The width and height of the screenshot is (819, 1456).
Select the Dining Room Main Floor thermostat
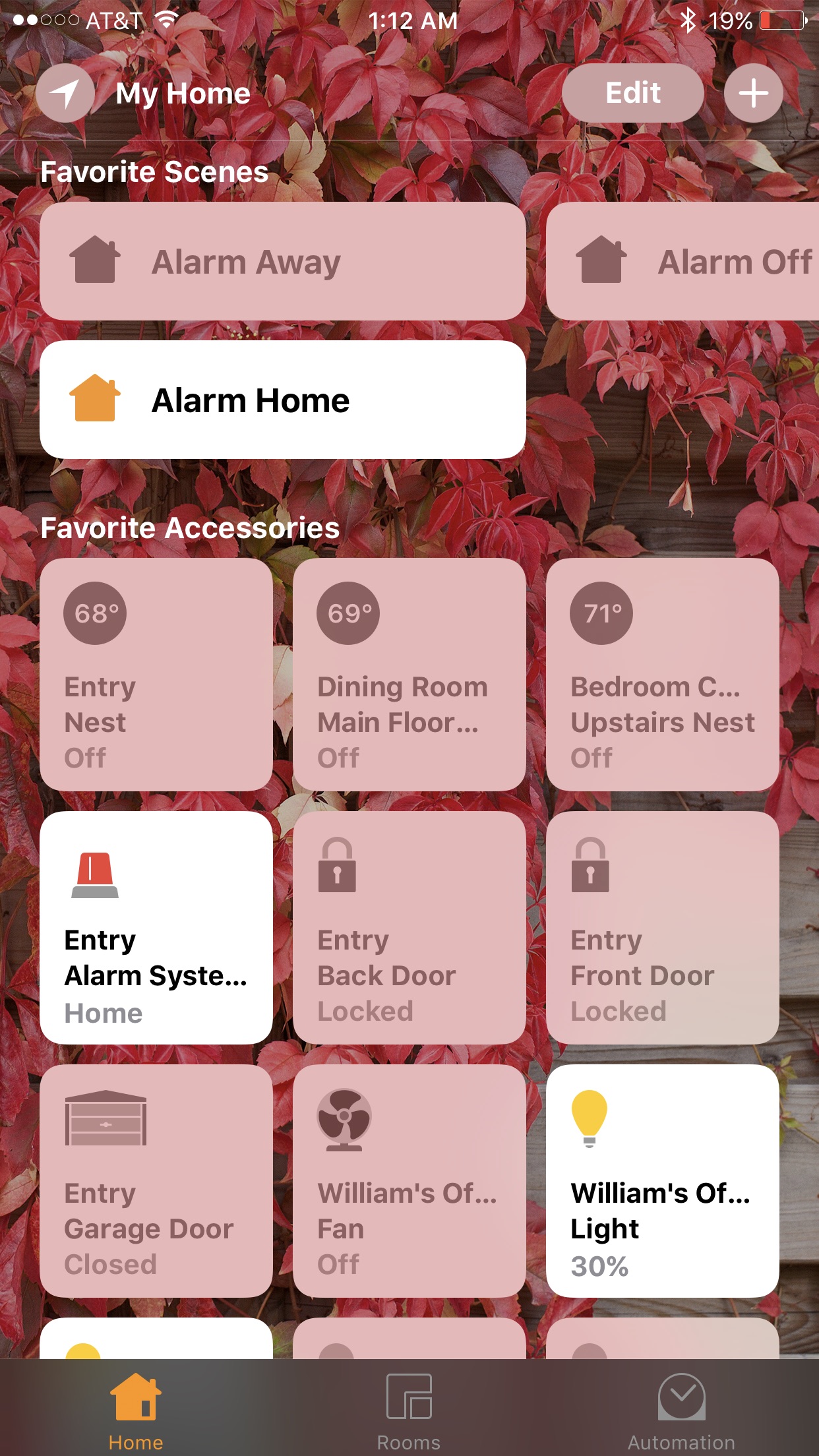pyautogui.click(x=409, y=675)
